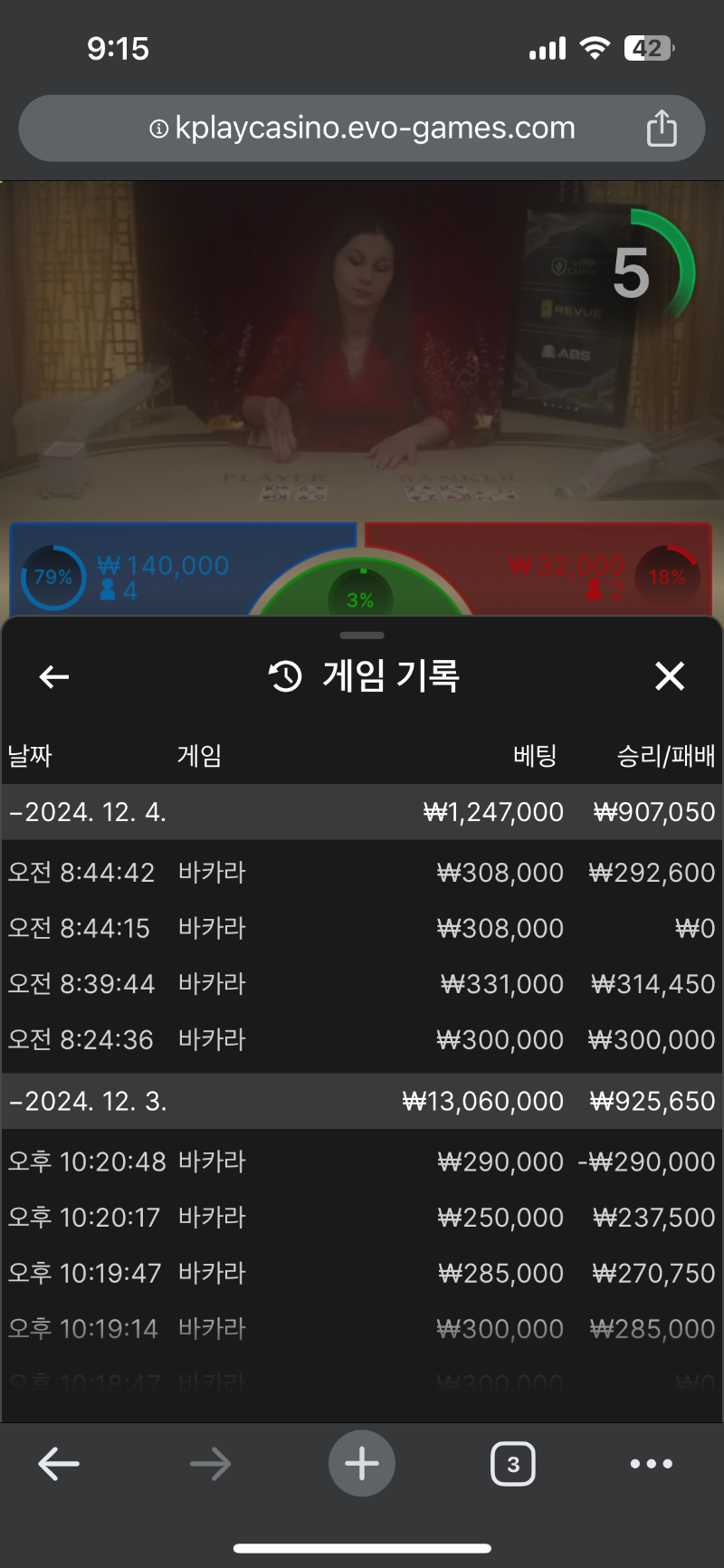Viewport: 724px width, 1568px height.
Task: Open the 오후 10:20:17 바카라 record
Action: (x=362, y=1218)
